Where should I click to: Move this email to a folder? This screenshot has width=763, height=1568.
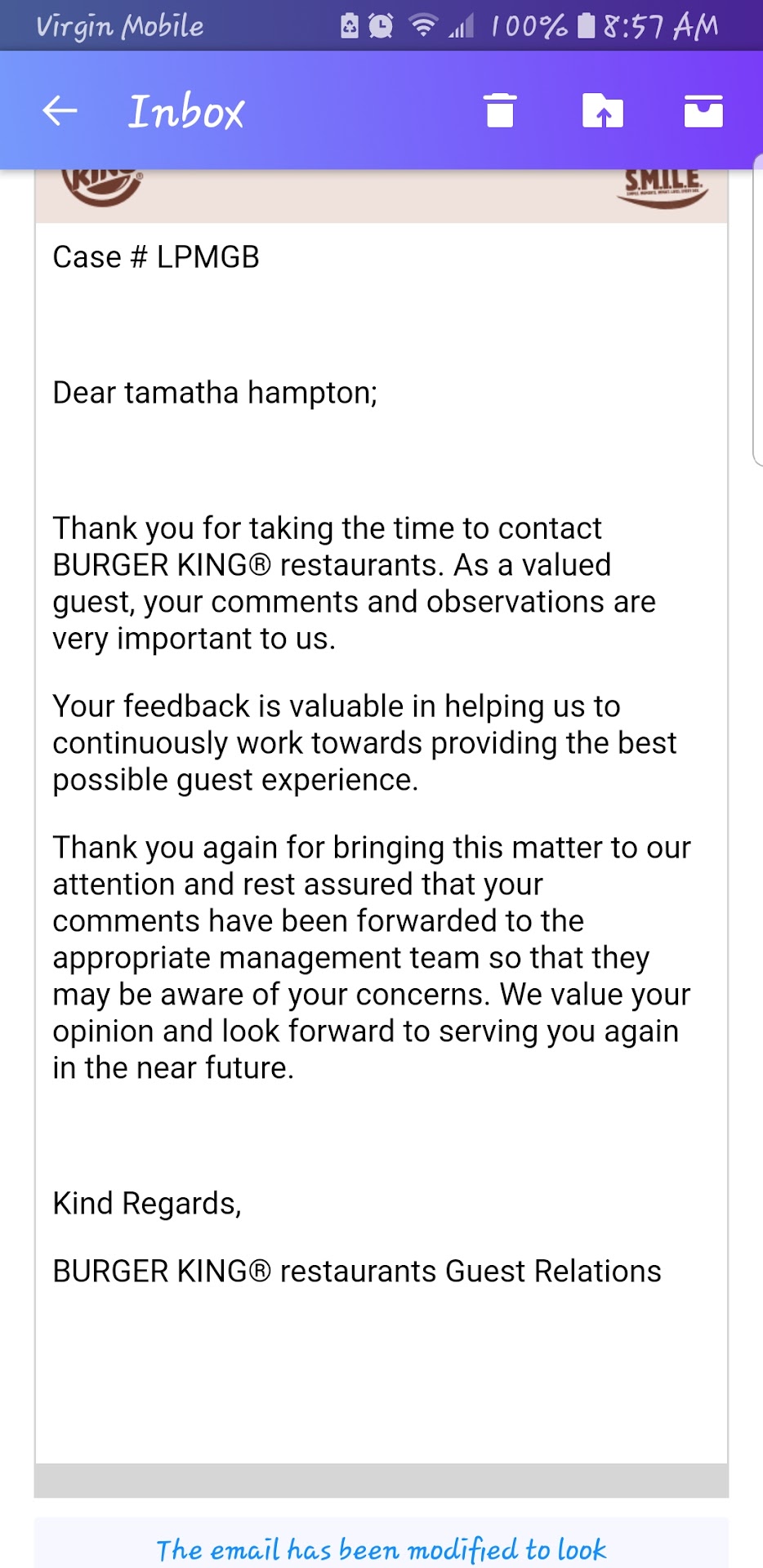click(602, 110)
